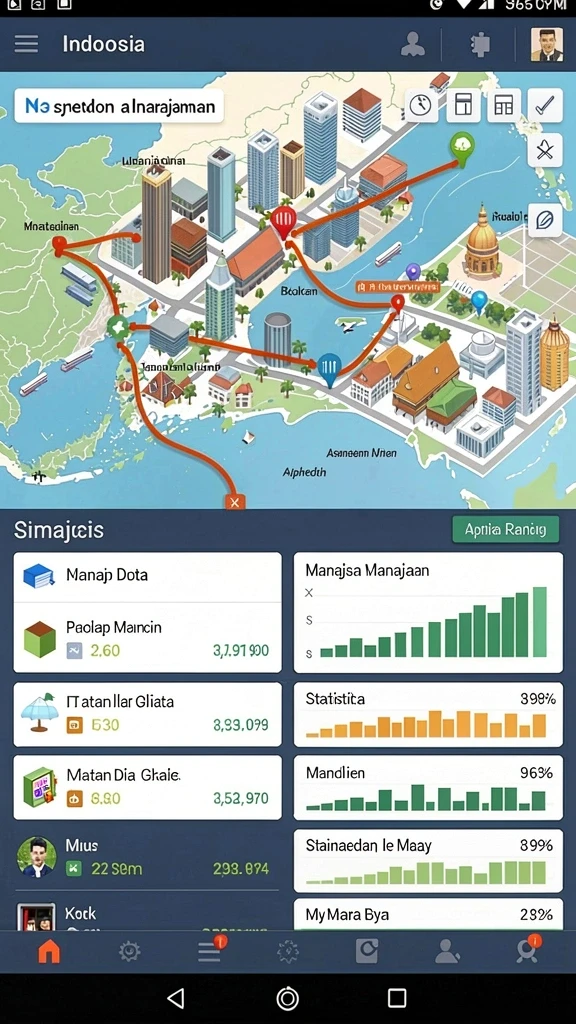The image size is (576, 1024).
Task: Tap the leaf icon on the map
Action: [x=545, y=220]
